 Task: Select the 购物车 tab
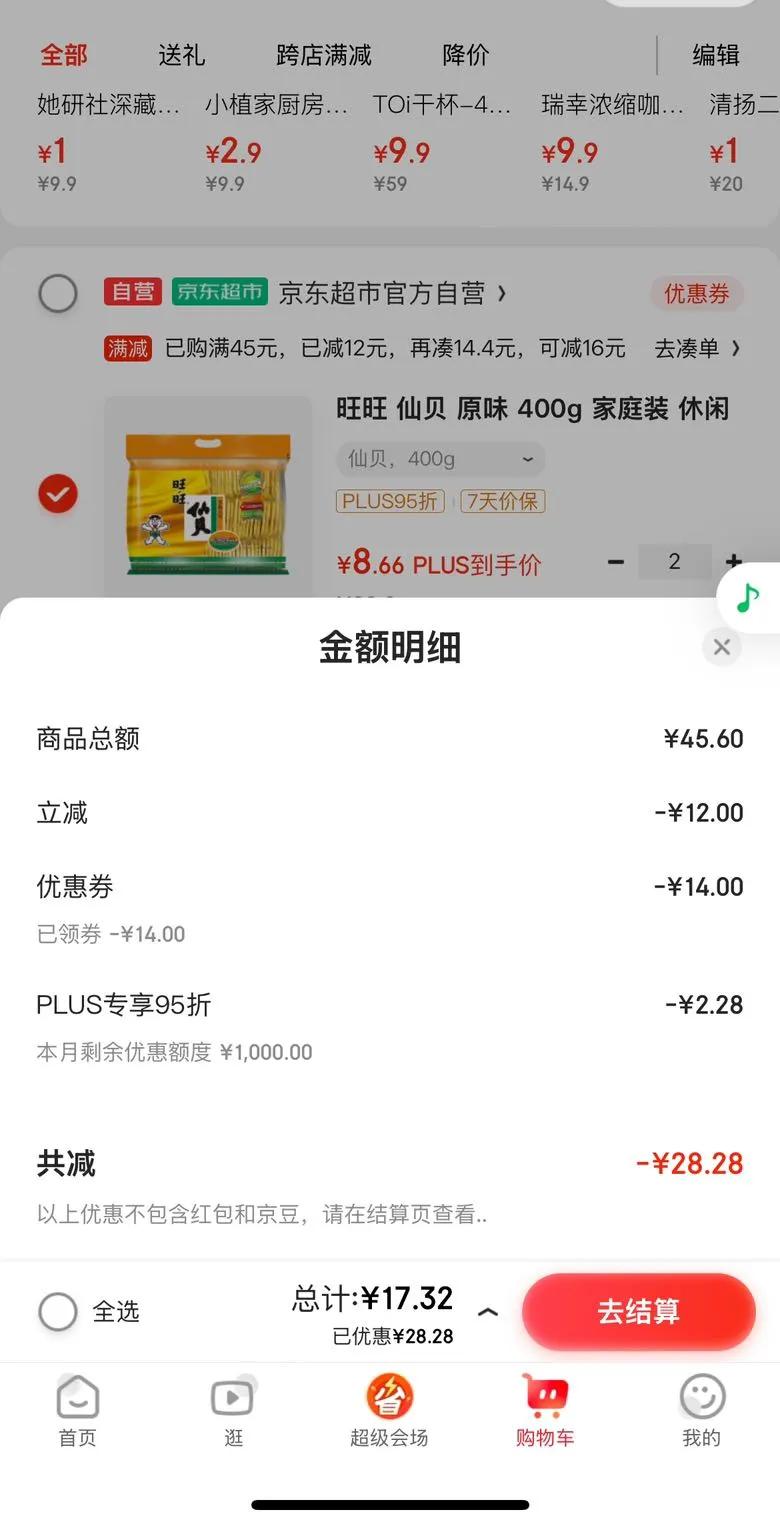545,1410
